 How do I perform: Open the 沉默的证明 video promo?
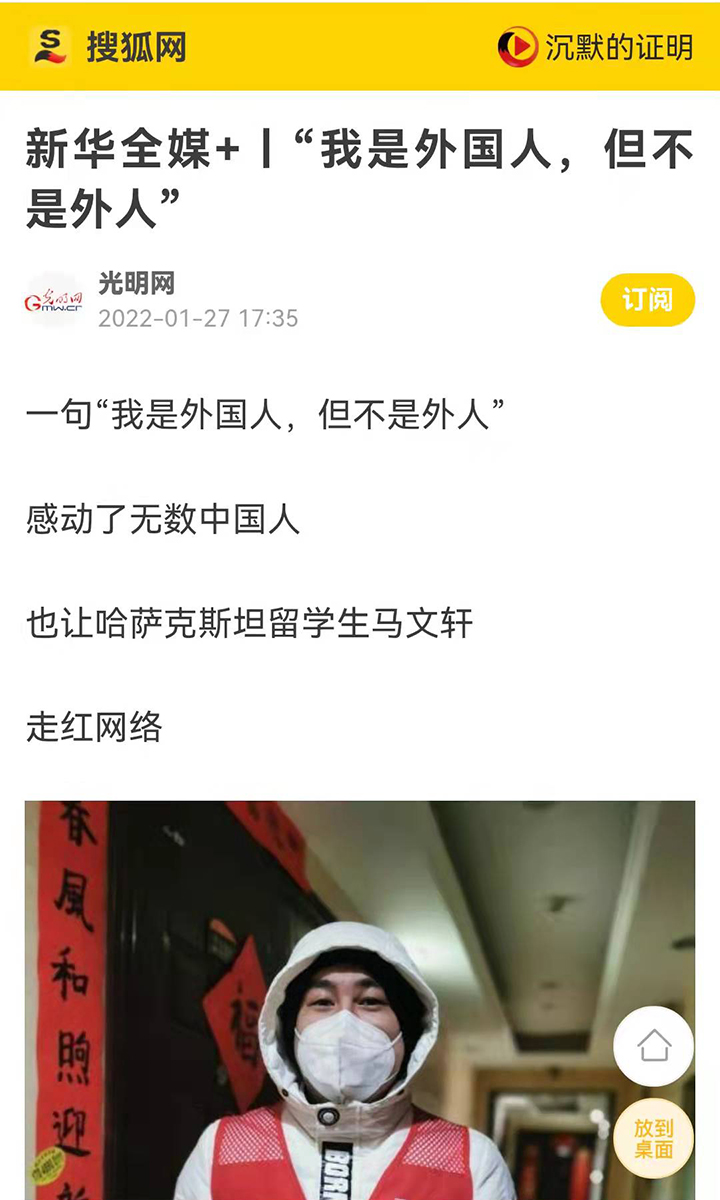pos(596,47)
